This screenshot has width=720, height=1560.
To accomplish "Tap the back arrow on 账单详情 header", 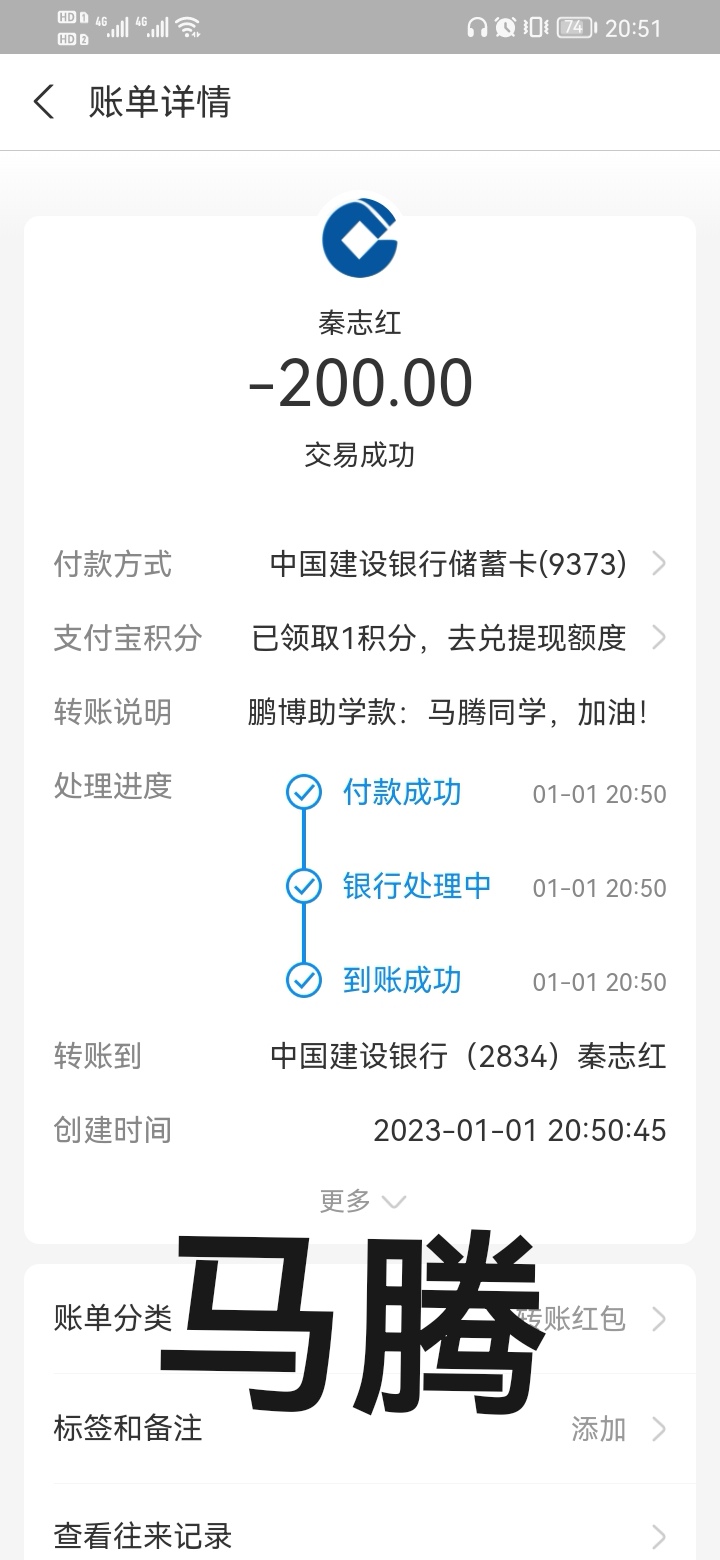I will point(42,102).
